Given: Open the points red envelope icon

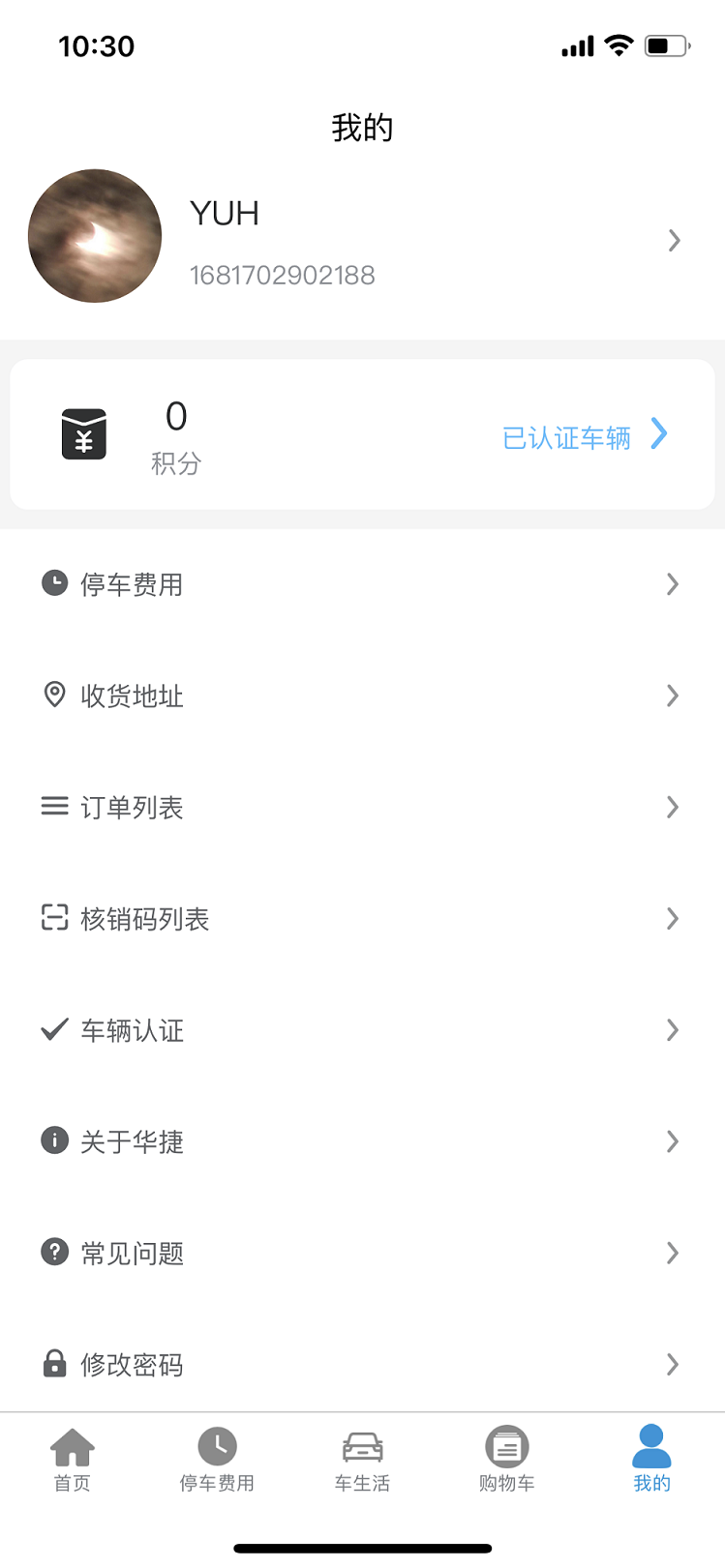Looking at the screenshot, I should (83, 433).
